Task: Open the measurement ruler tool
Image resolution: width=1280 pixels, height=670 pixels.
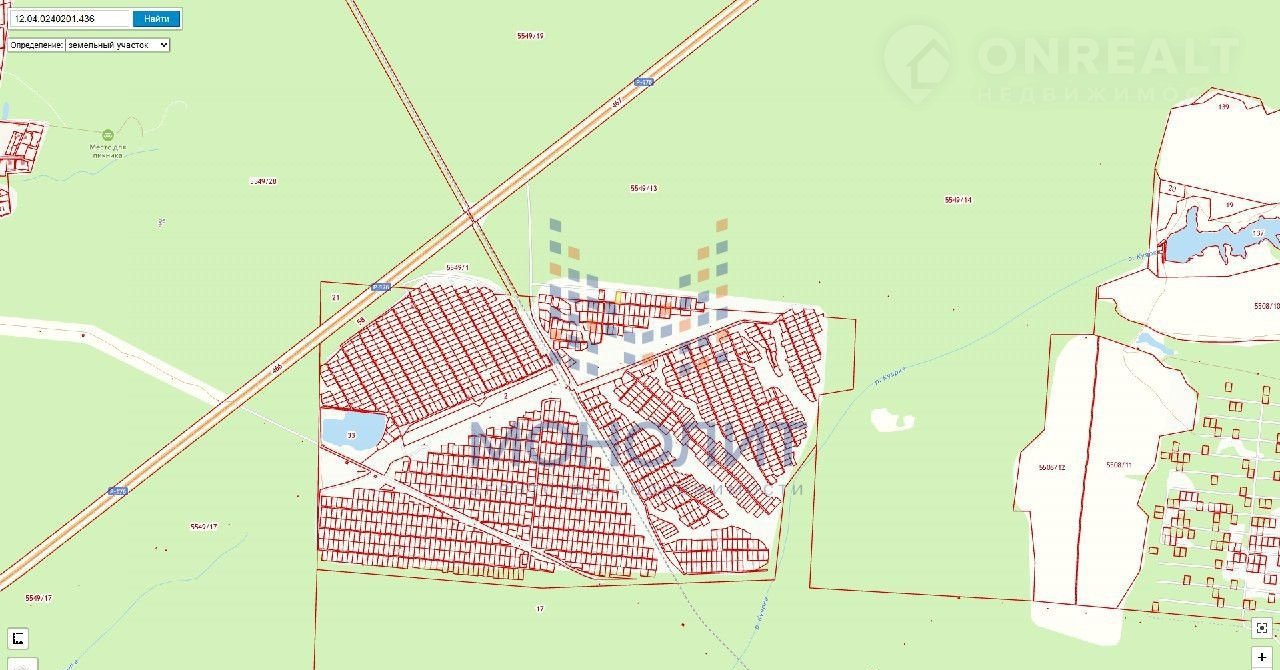Action: [x=18, y=639]
